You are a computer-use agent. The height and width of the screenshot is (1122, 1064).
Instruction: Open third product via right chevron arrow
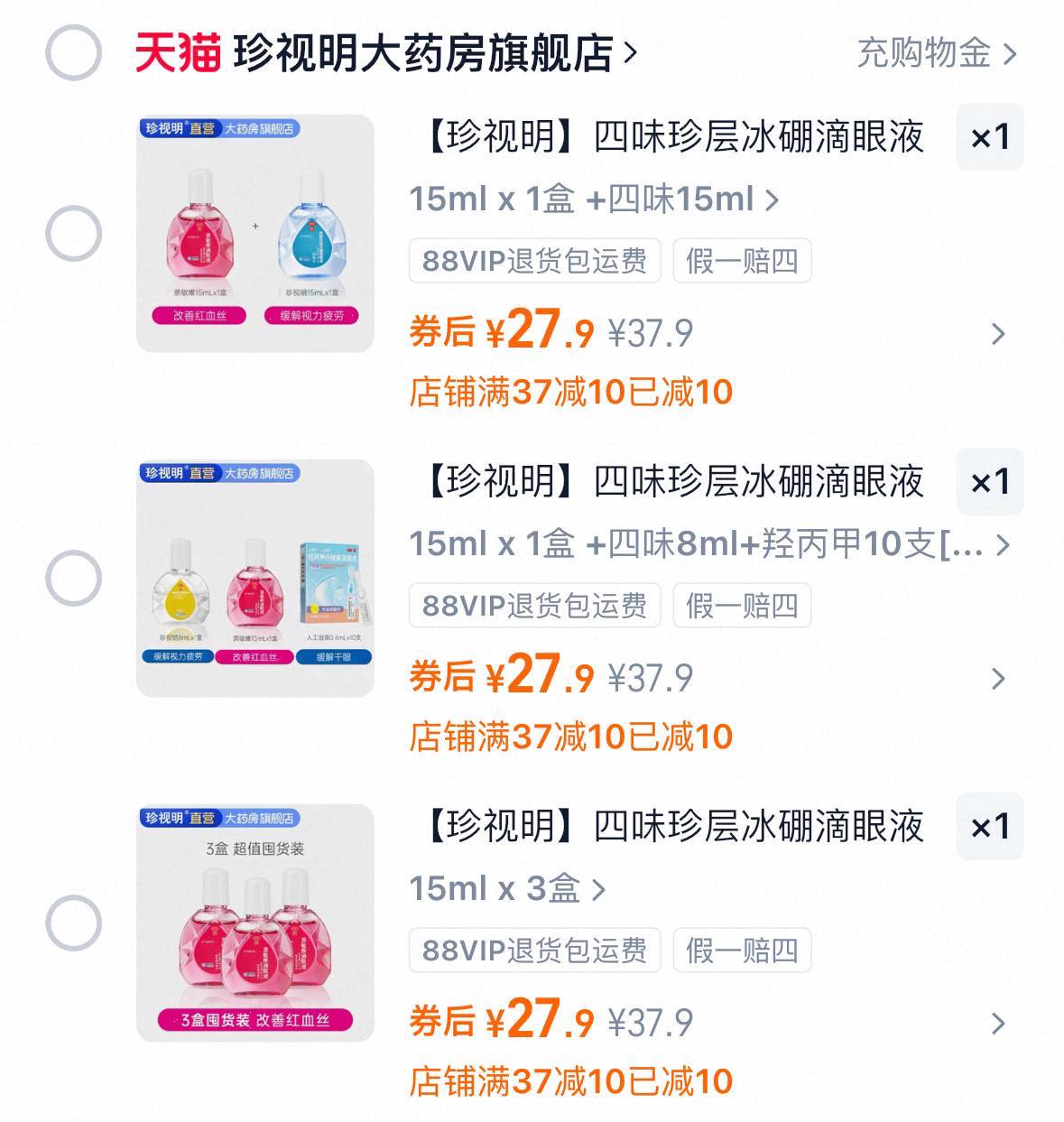[x=996, y=1023]
